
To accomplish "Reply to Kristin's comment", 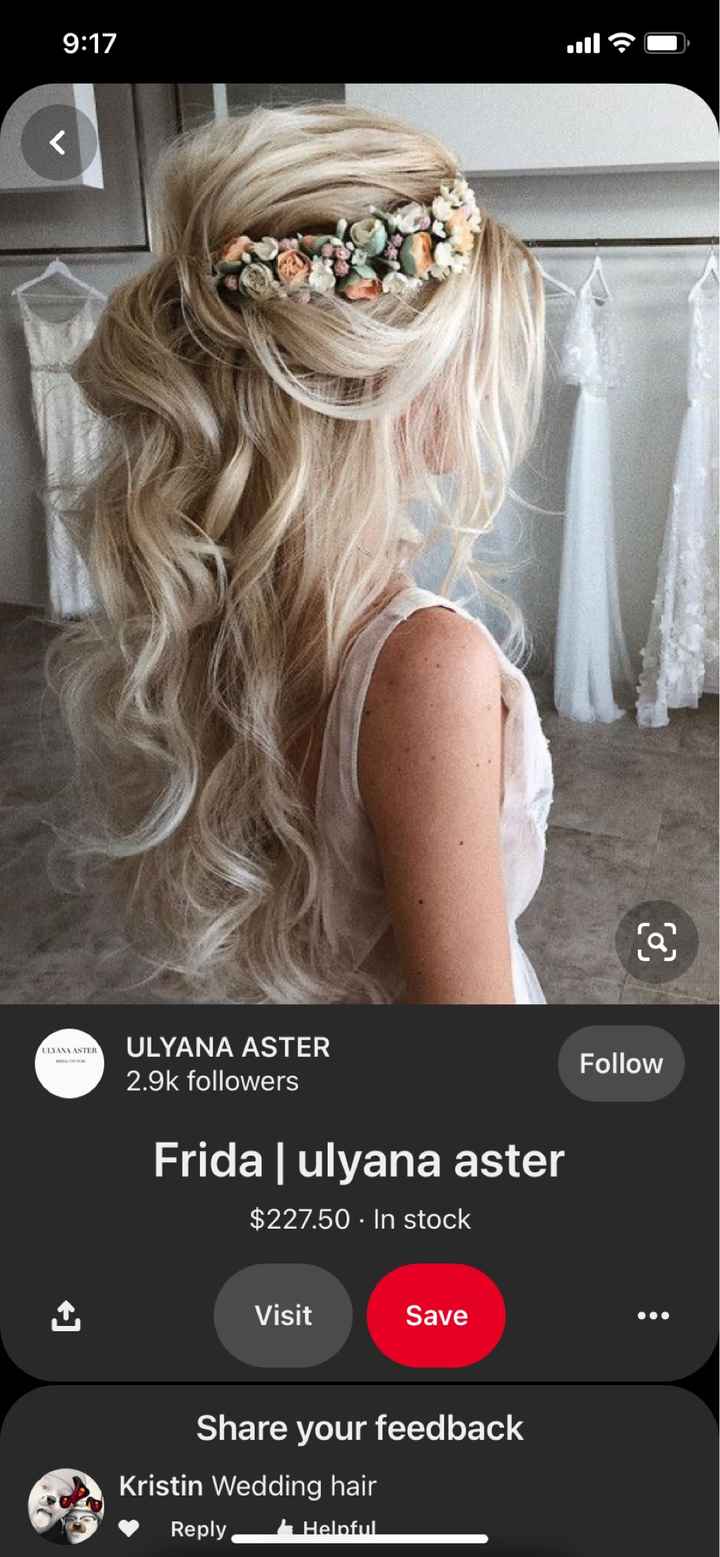I will click(198, 1529).
